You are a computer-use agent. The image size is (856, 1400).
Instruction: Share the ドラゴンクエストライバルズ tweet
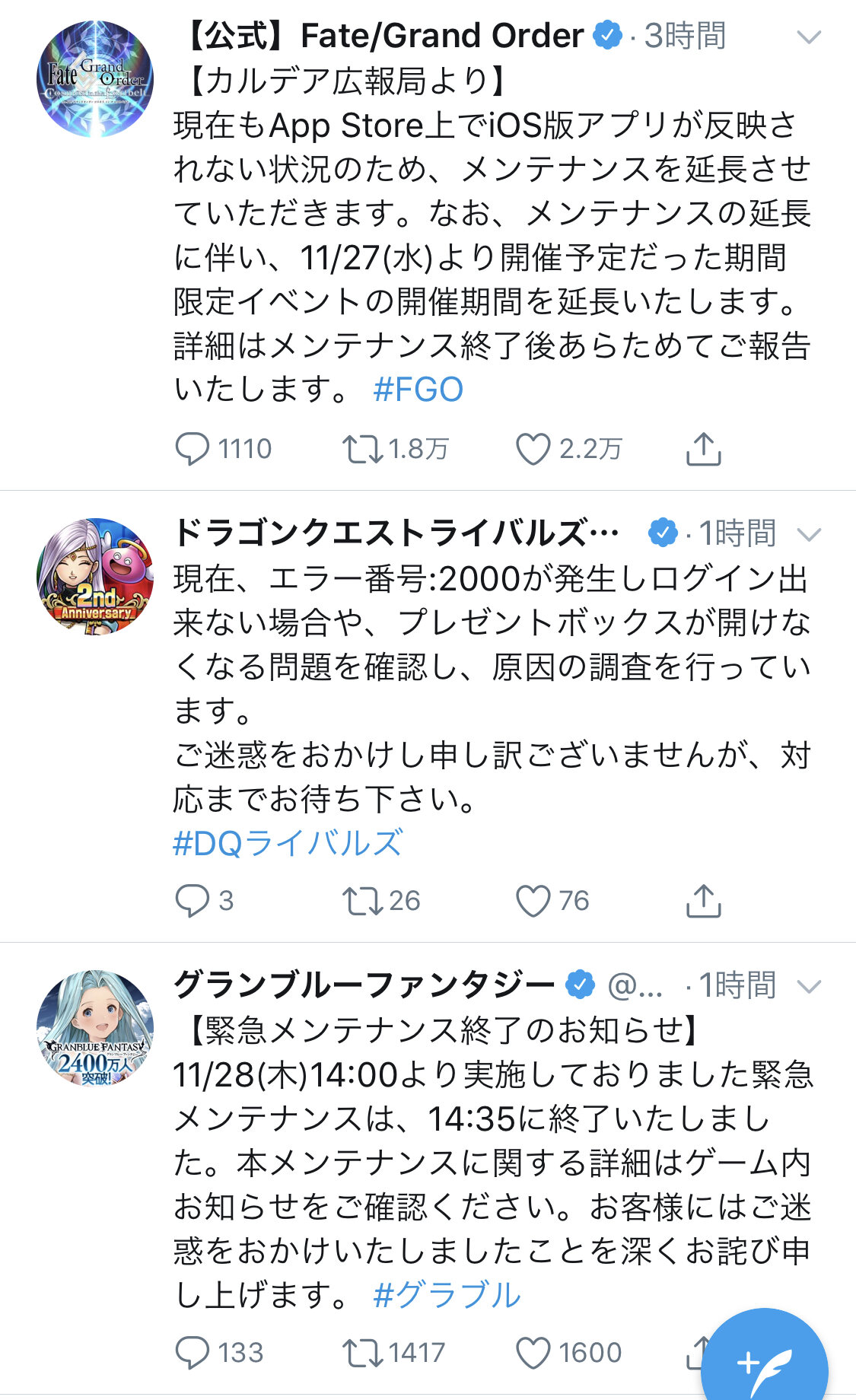(x=703, y=901)
